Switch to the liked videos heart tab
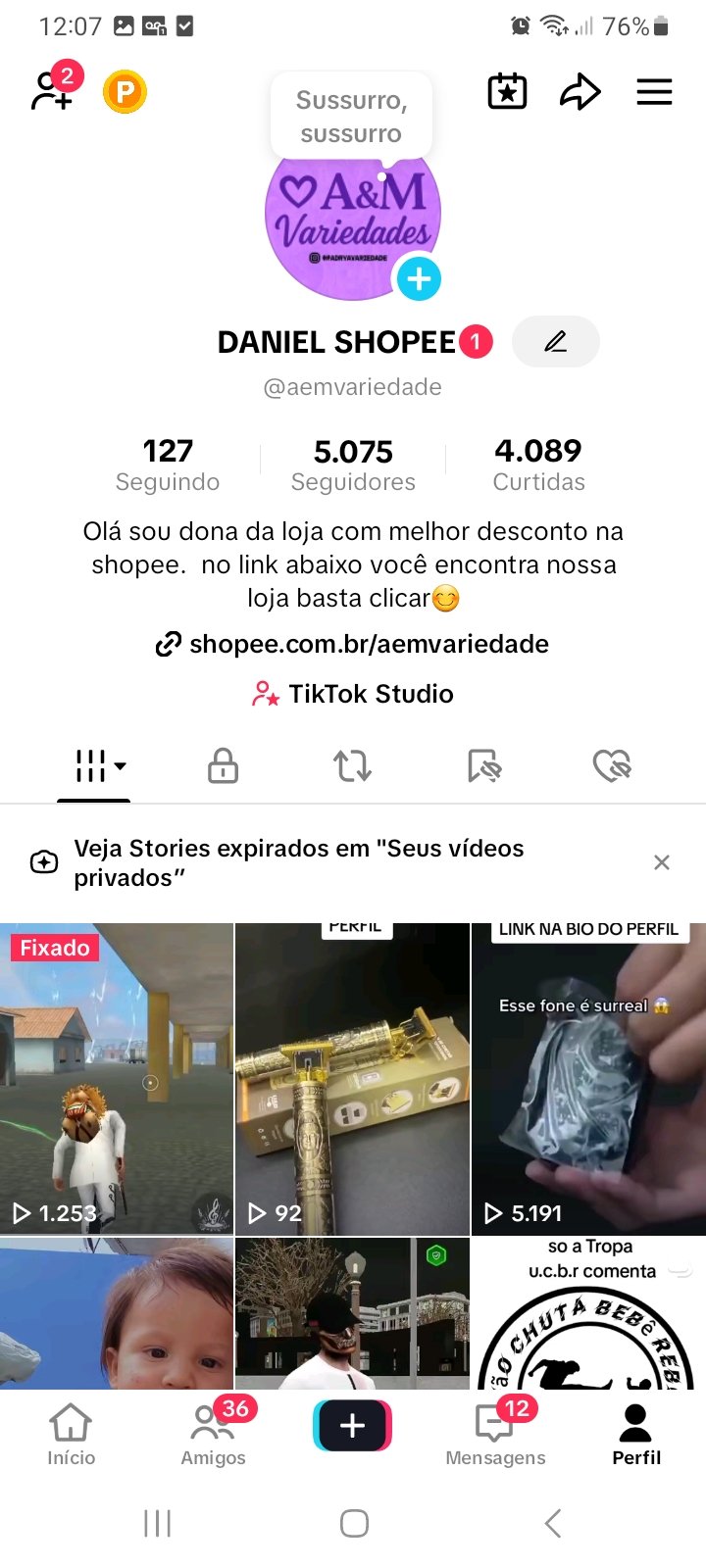 tap(612, 765)
